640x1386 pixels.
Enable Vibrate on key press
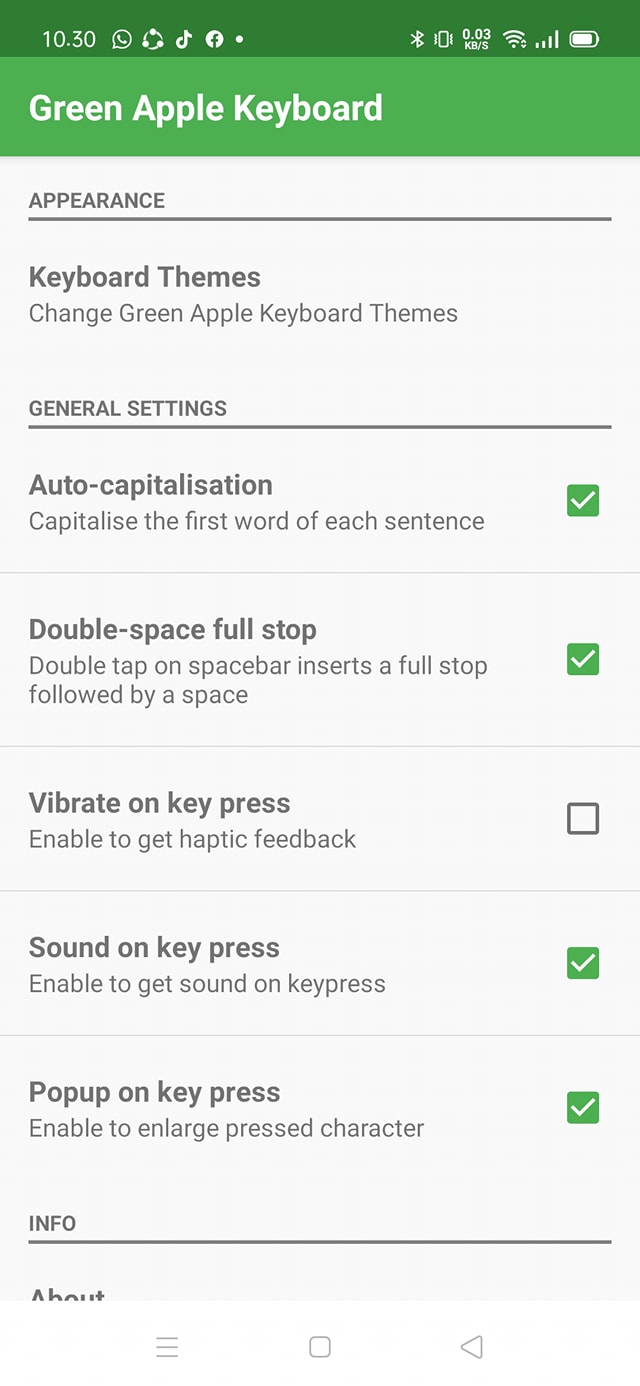click(x=583, y=819)
